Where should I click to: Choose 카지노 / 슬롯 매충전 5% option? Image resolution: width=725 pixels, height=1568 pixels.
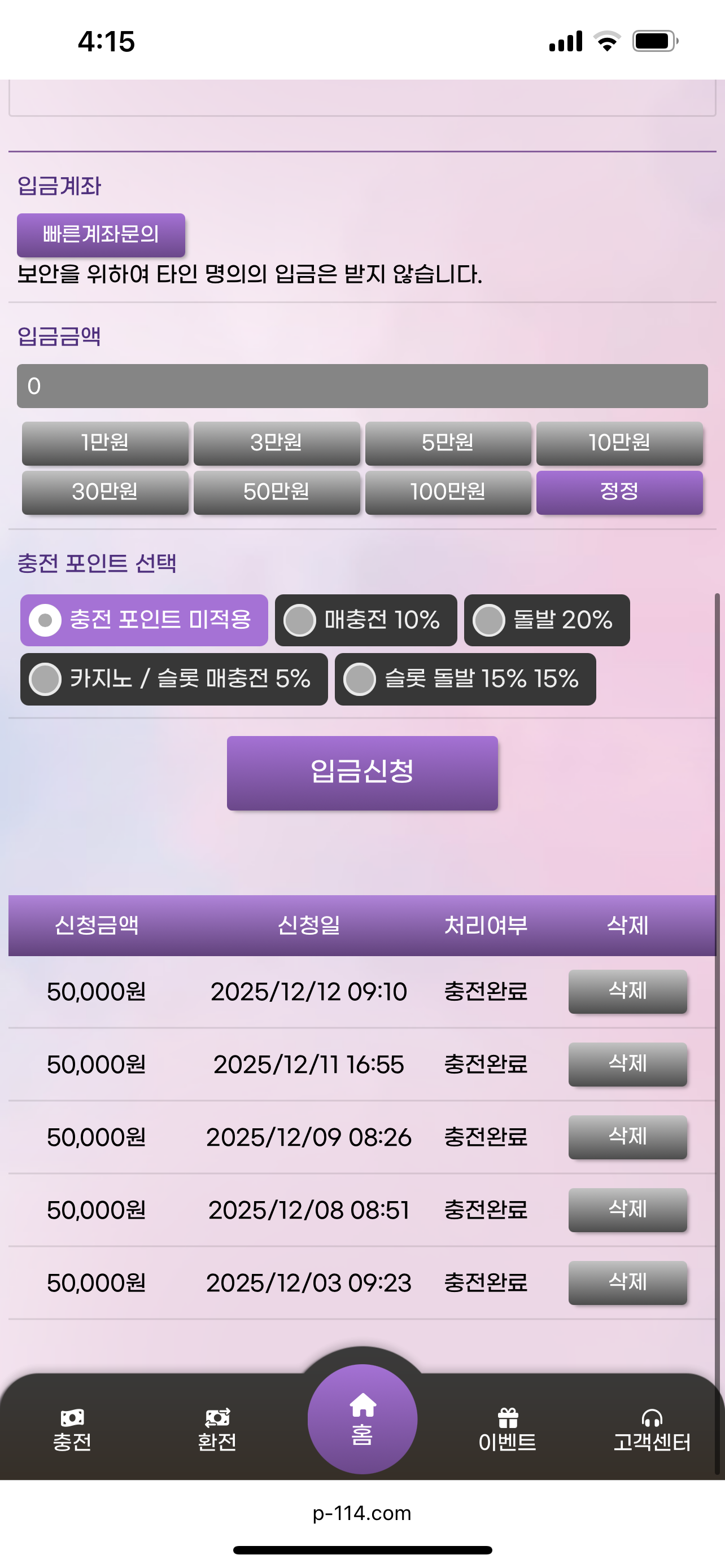pos(173,678)
